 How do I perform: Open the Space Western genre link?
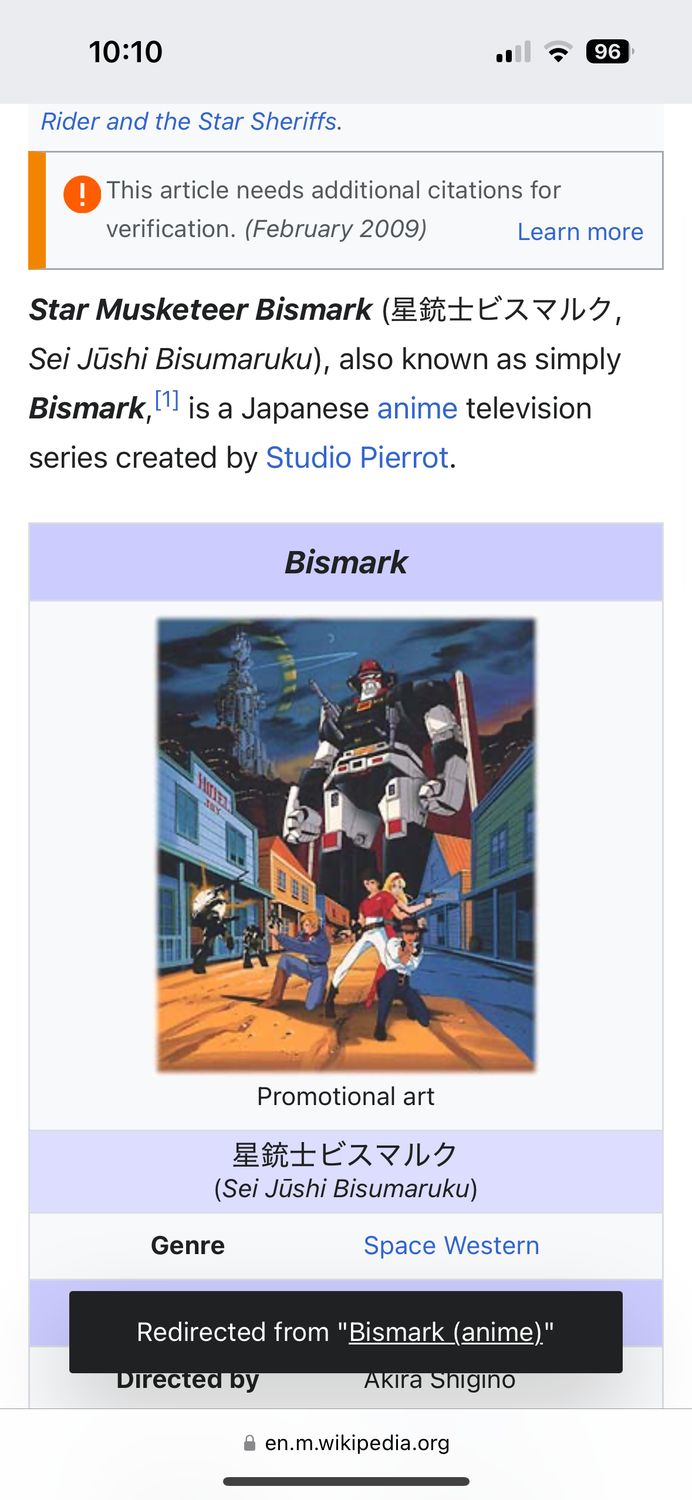pyautogui.click(x=451, y=1245)
